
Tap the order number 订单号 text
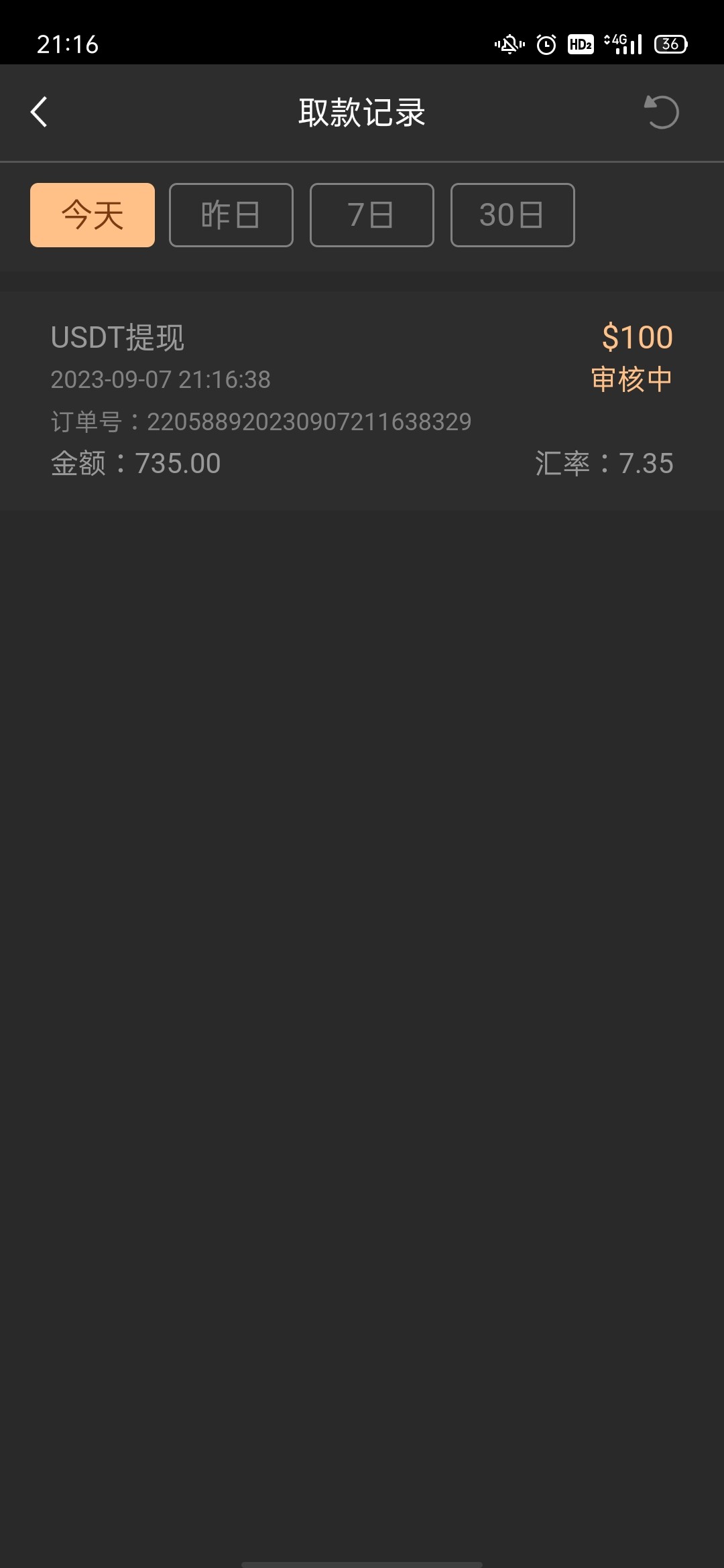pyautogui.click(x=261, y=421)
